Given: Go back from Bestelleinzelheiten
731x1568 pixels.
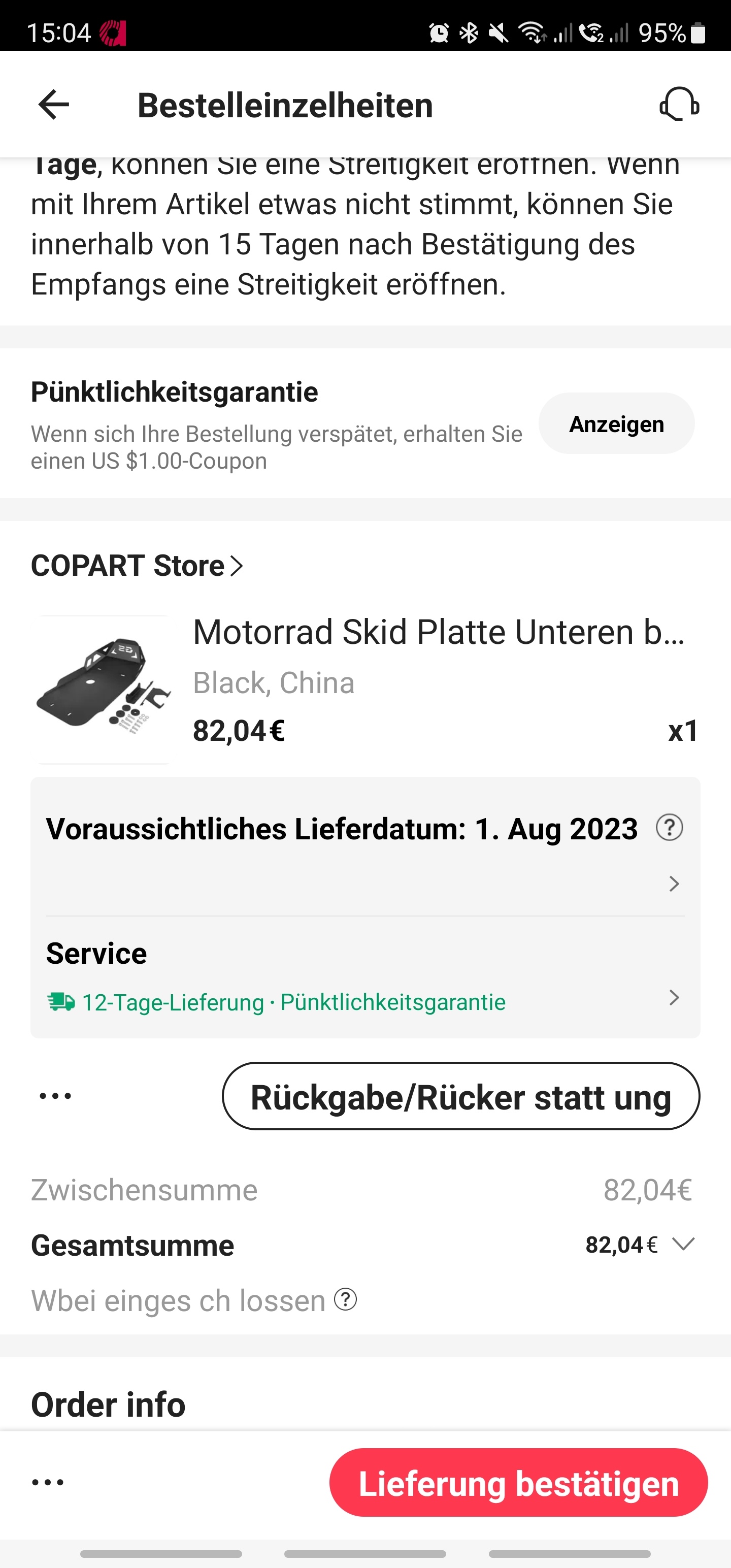Looking at the screenshot, I should [54, 105].
